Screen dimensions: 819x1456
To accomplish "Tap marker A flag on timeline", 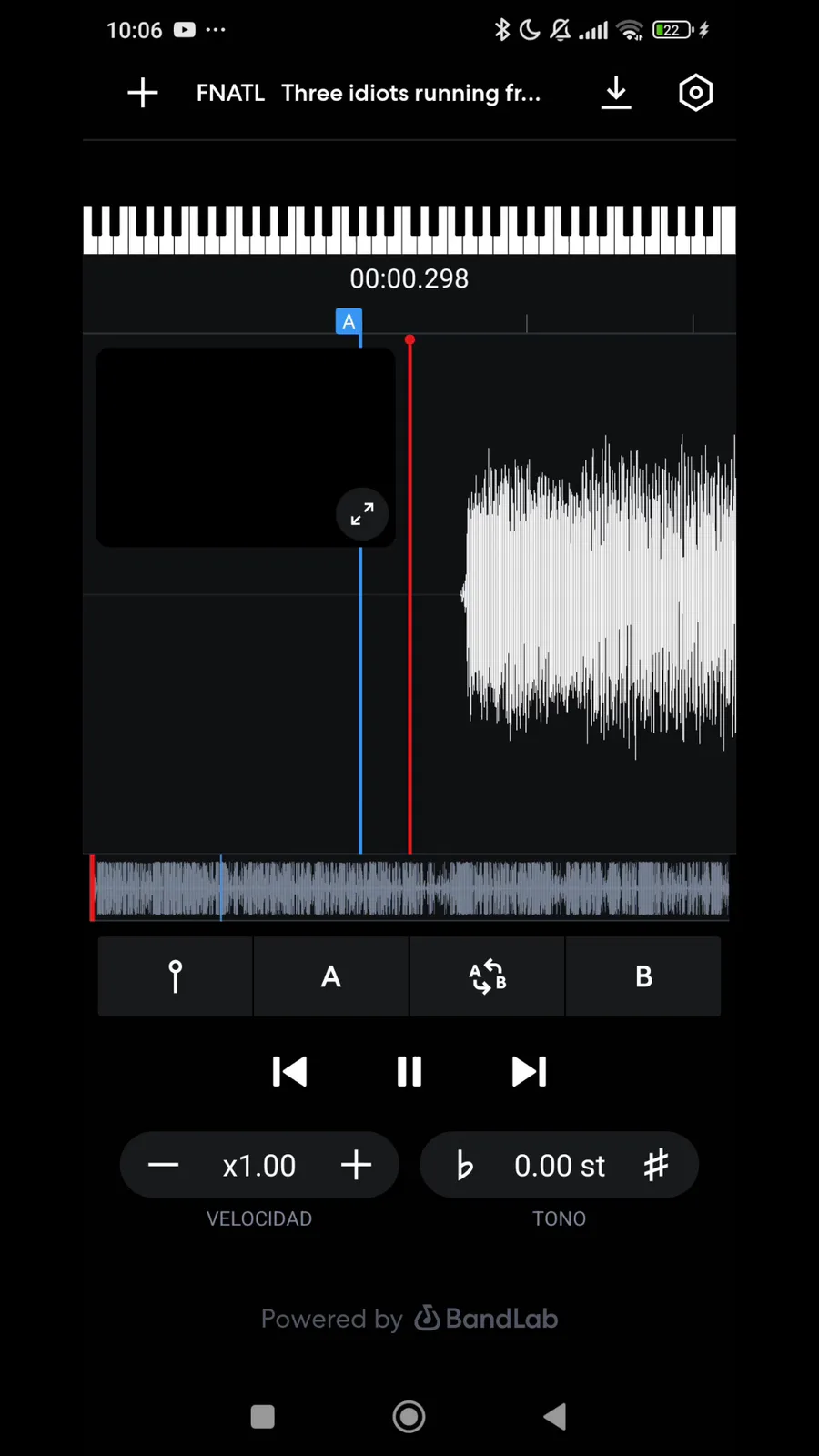I will point(349,321).
